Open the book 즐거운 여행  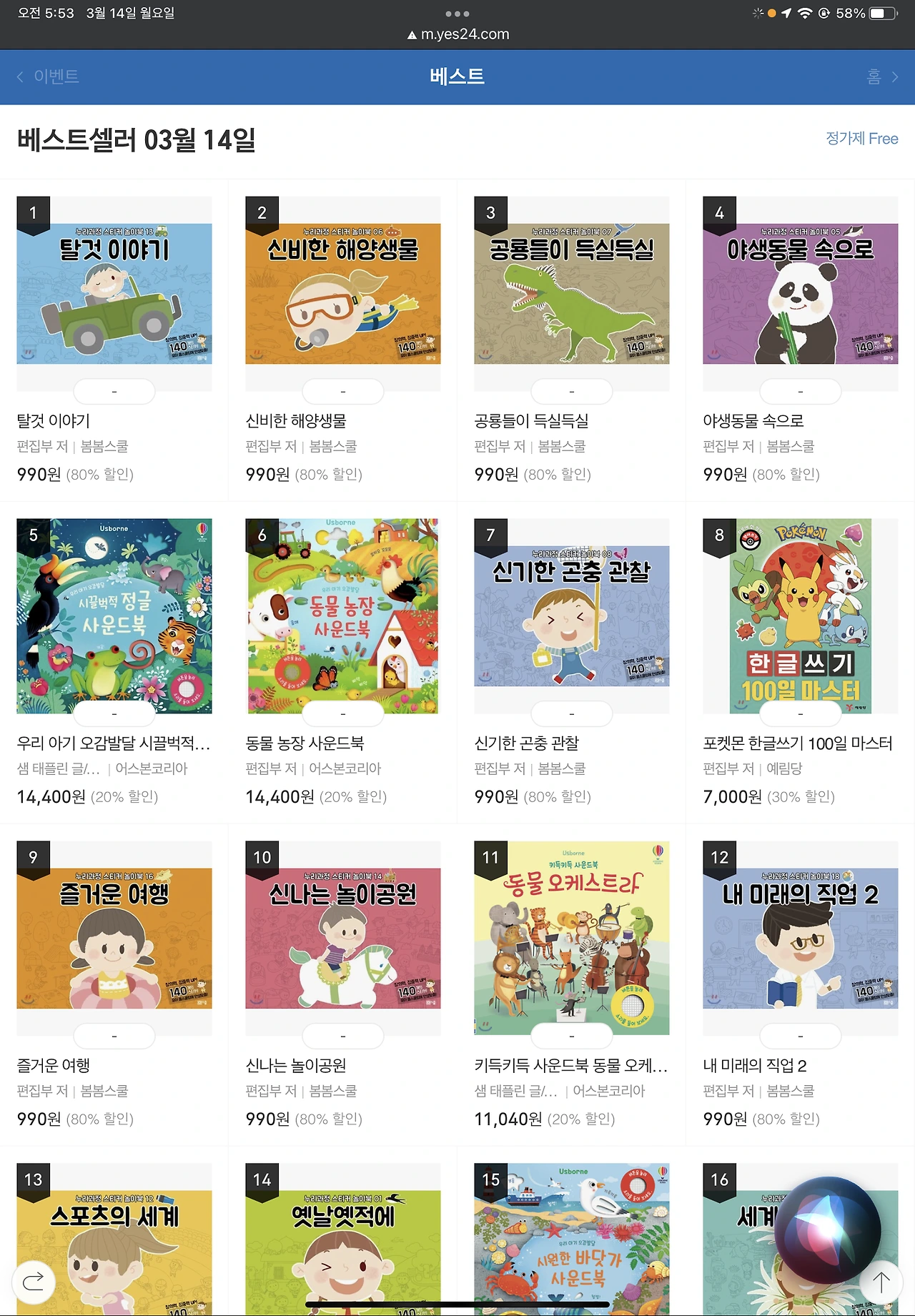pos(114,938)
